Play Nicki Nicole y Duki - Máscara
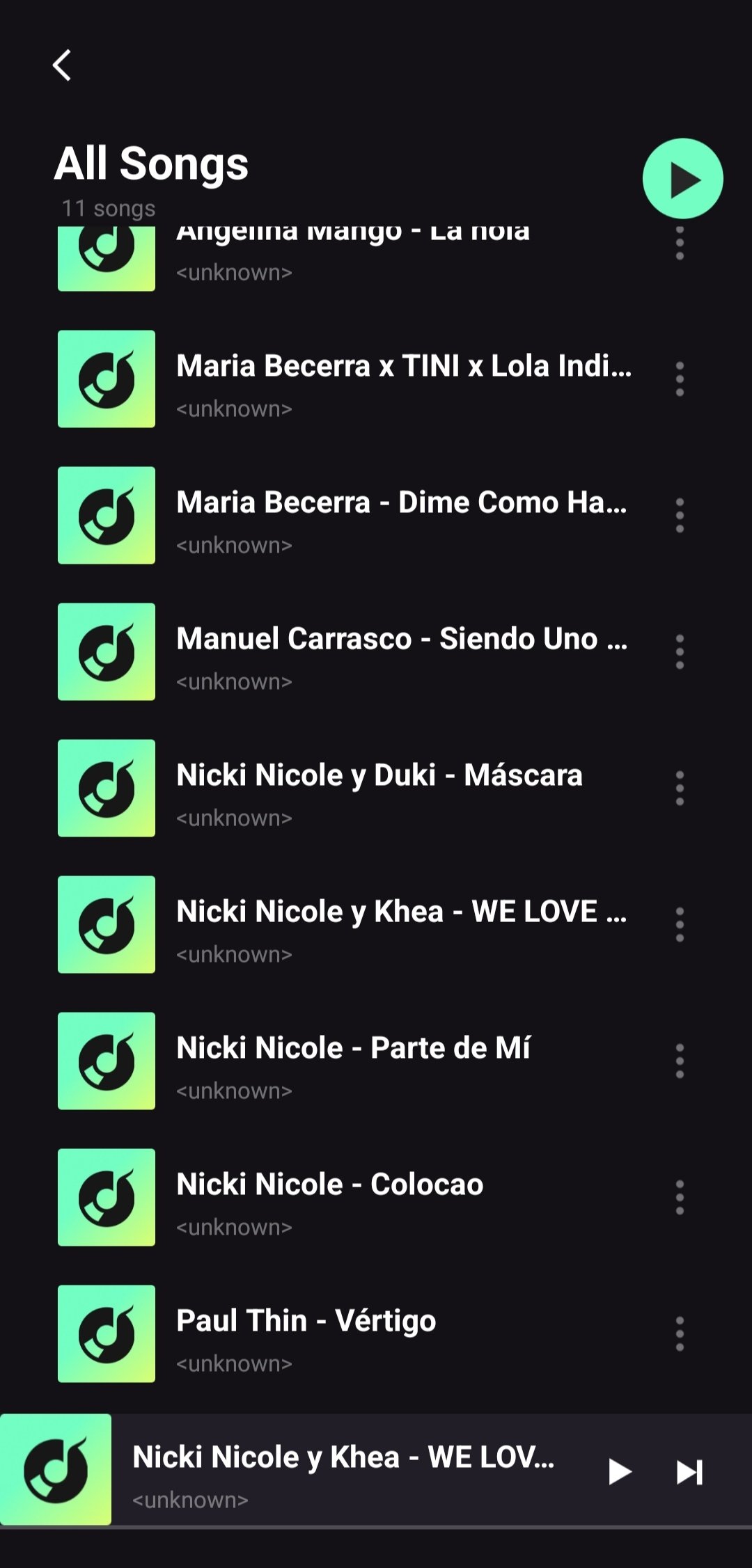The width and height of the screenshot is (752, 1568). (x=379, y=789)
